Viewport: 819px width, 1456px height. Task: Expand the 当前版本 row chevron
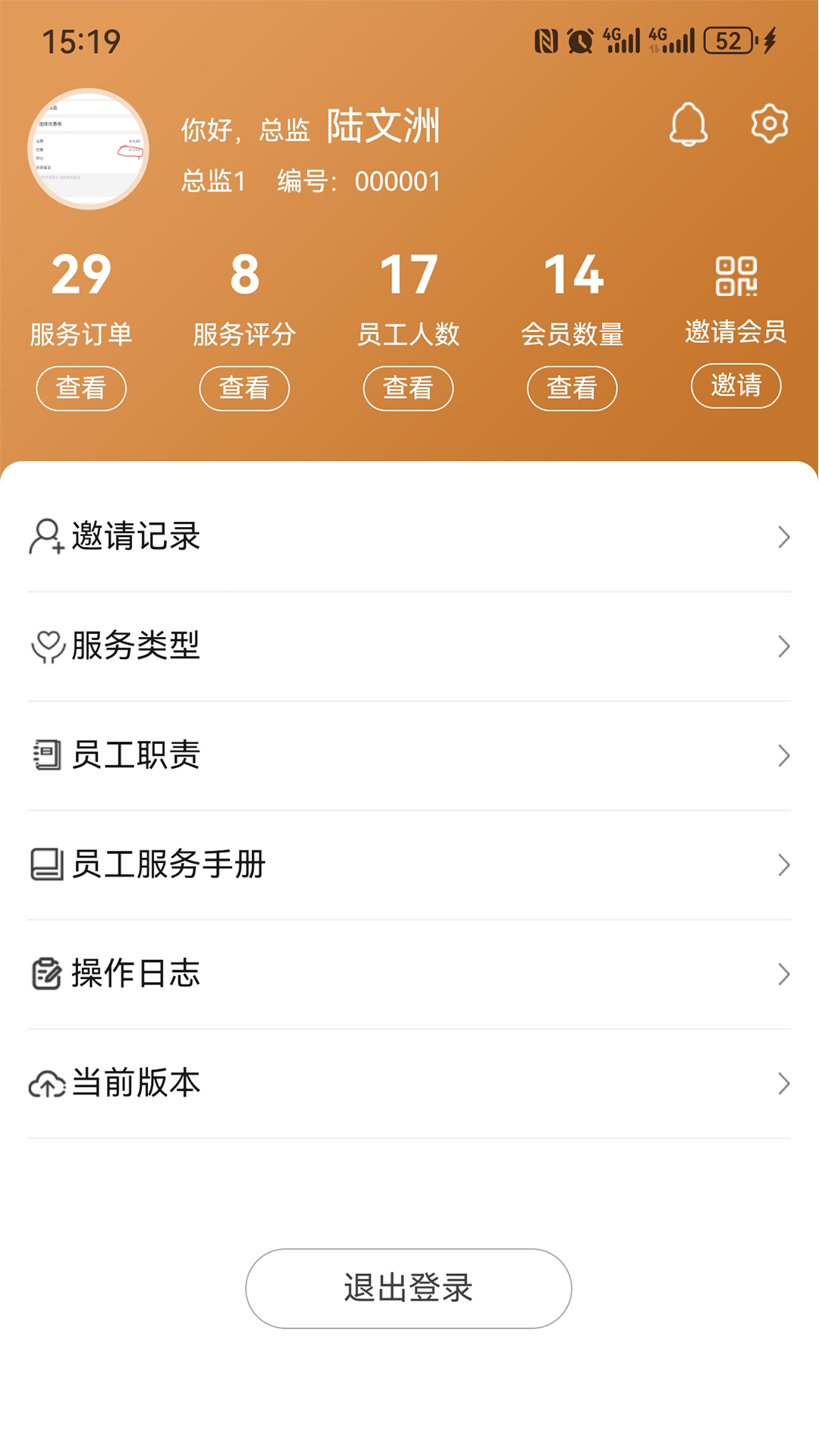(x=785, y=1084)
